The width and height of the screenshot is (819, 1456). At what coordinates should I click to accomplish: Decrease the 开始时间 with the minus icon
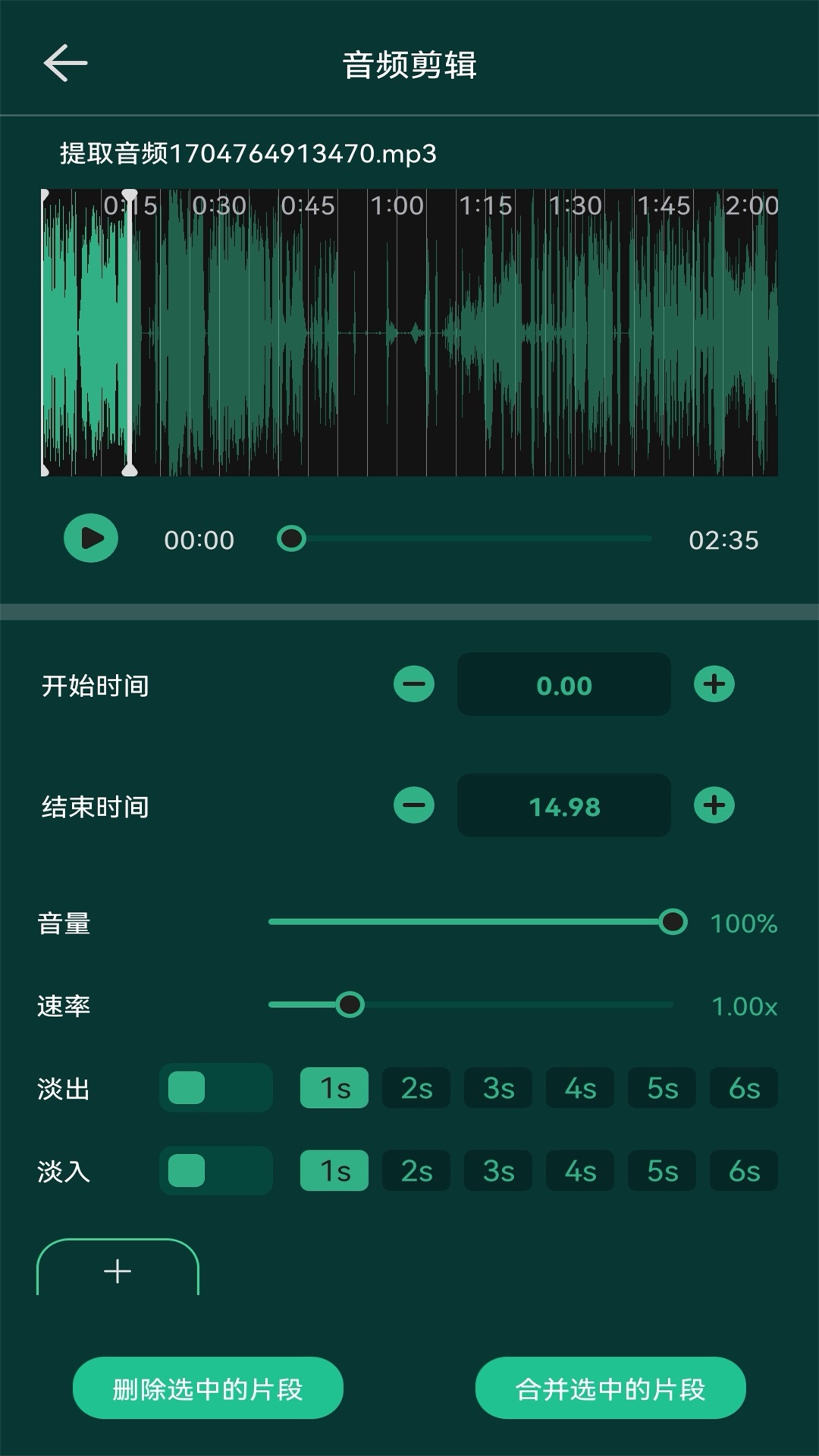(413, 684)
